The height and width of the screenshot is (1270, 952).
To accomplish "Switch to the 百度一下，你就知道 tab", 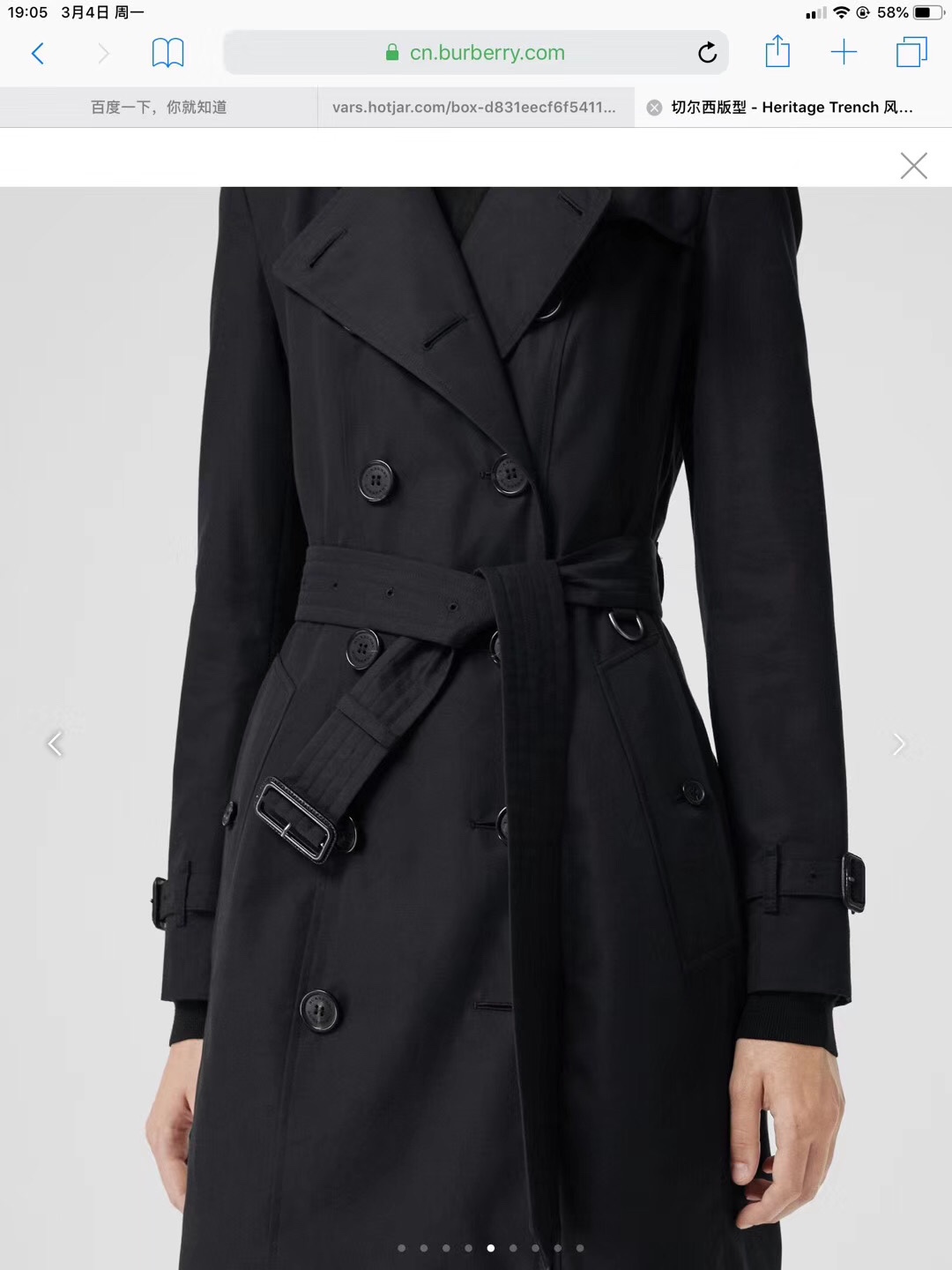I will [x=159, y=108].
